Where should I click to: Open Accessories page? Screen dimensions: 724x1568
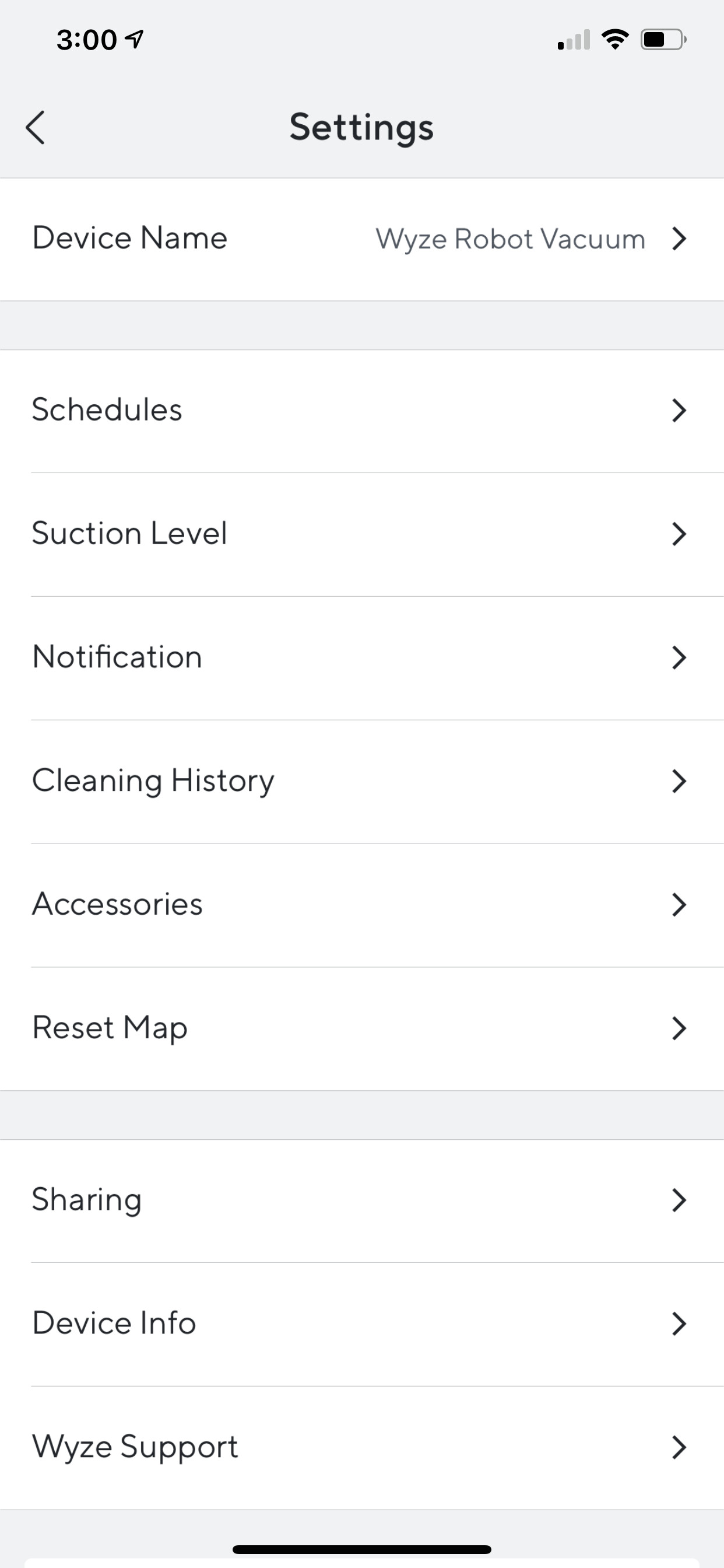(361, 905)
